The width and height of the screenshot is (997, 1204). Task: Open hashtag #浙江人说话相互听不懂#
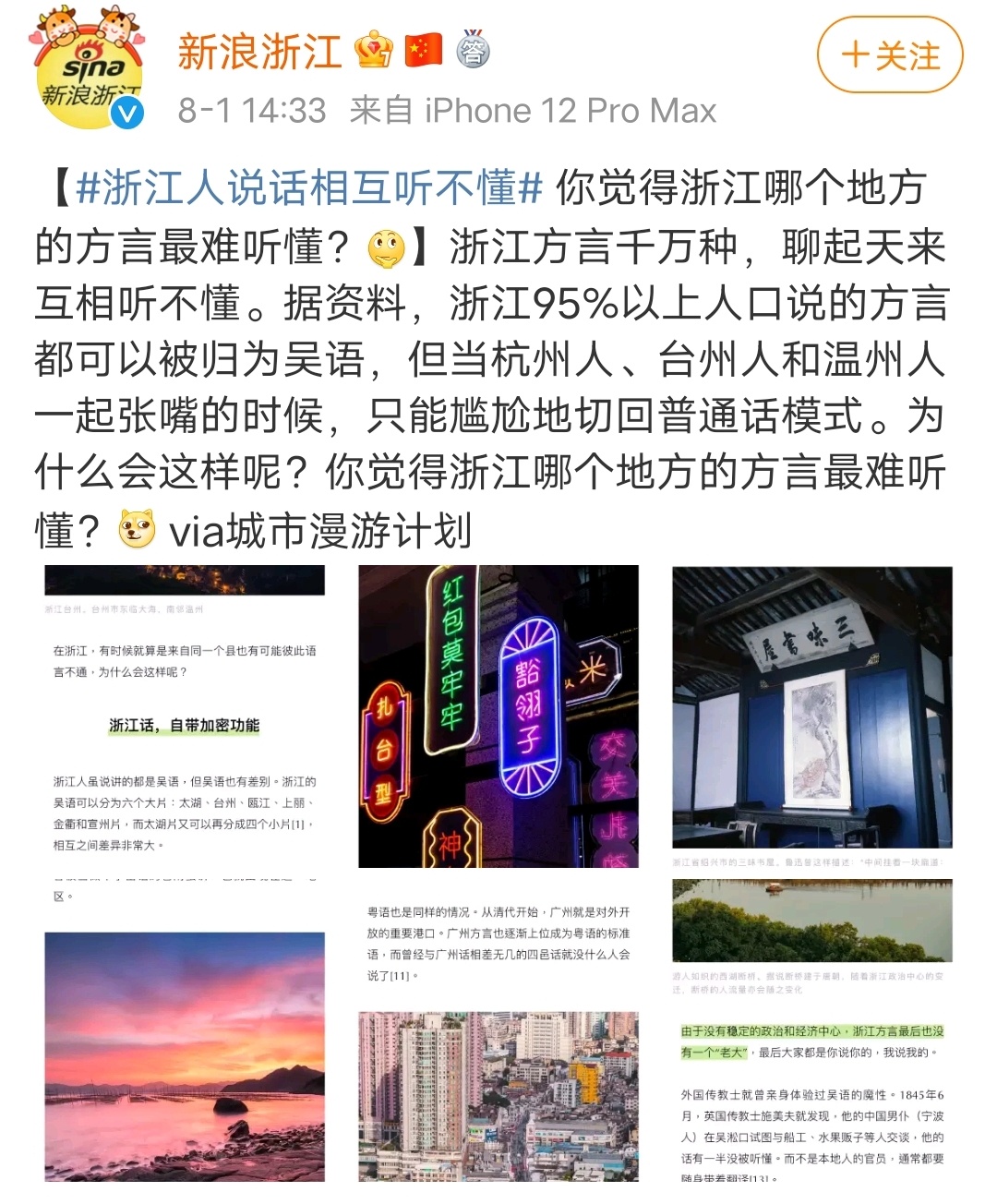click(x=308, y=188)
